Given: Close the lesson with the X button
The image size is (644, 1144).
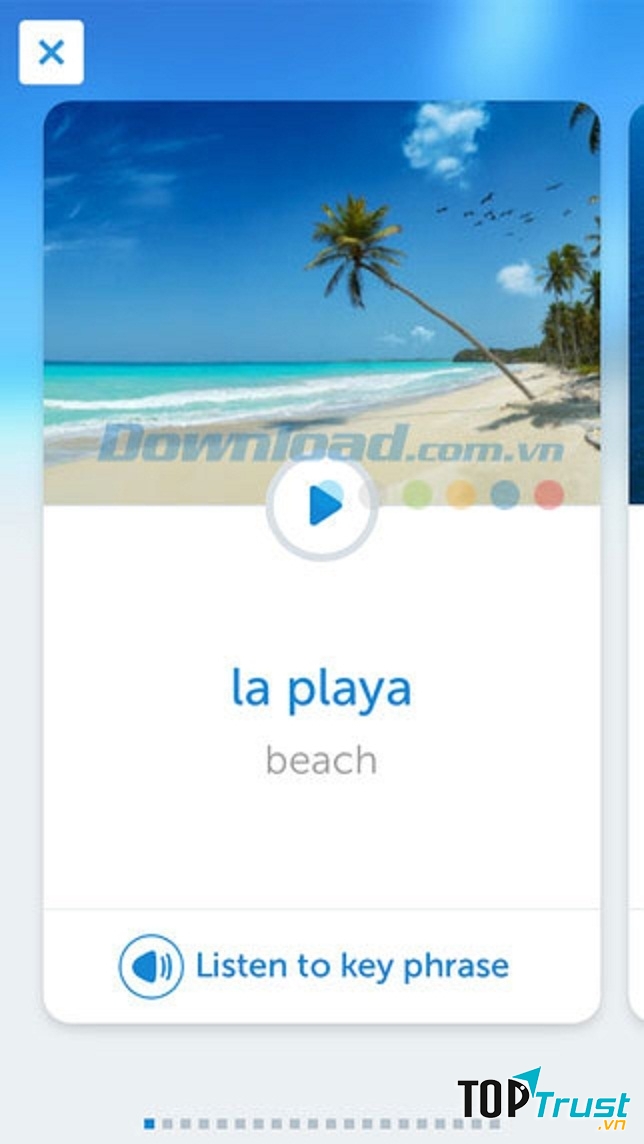Looking at the screenshot, I should point(51,52).
